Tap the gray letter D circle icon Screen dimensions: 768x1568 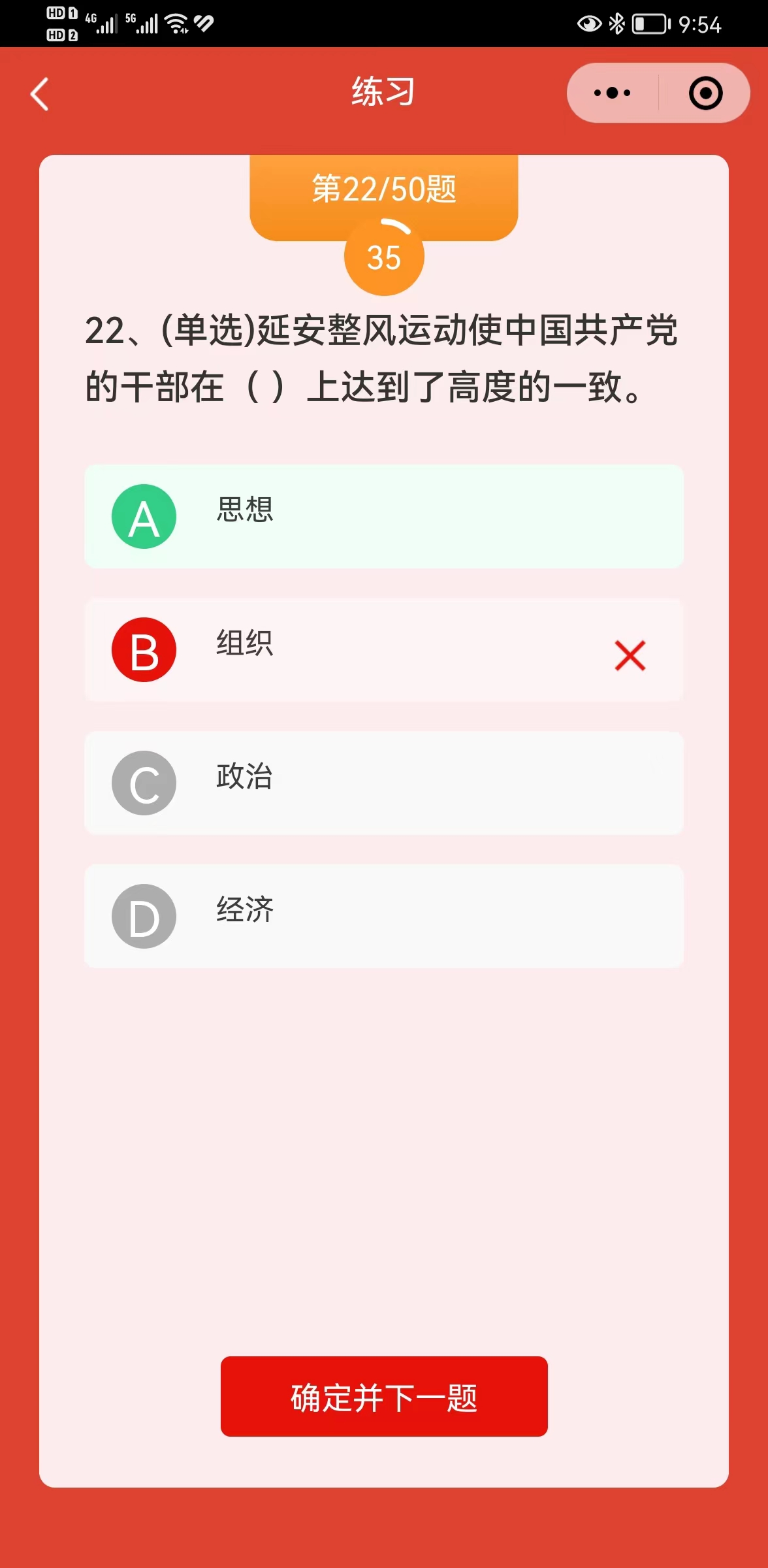144,916
